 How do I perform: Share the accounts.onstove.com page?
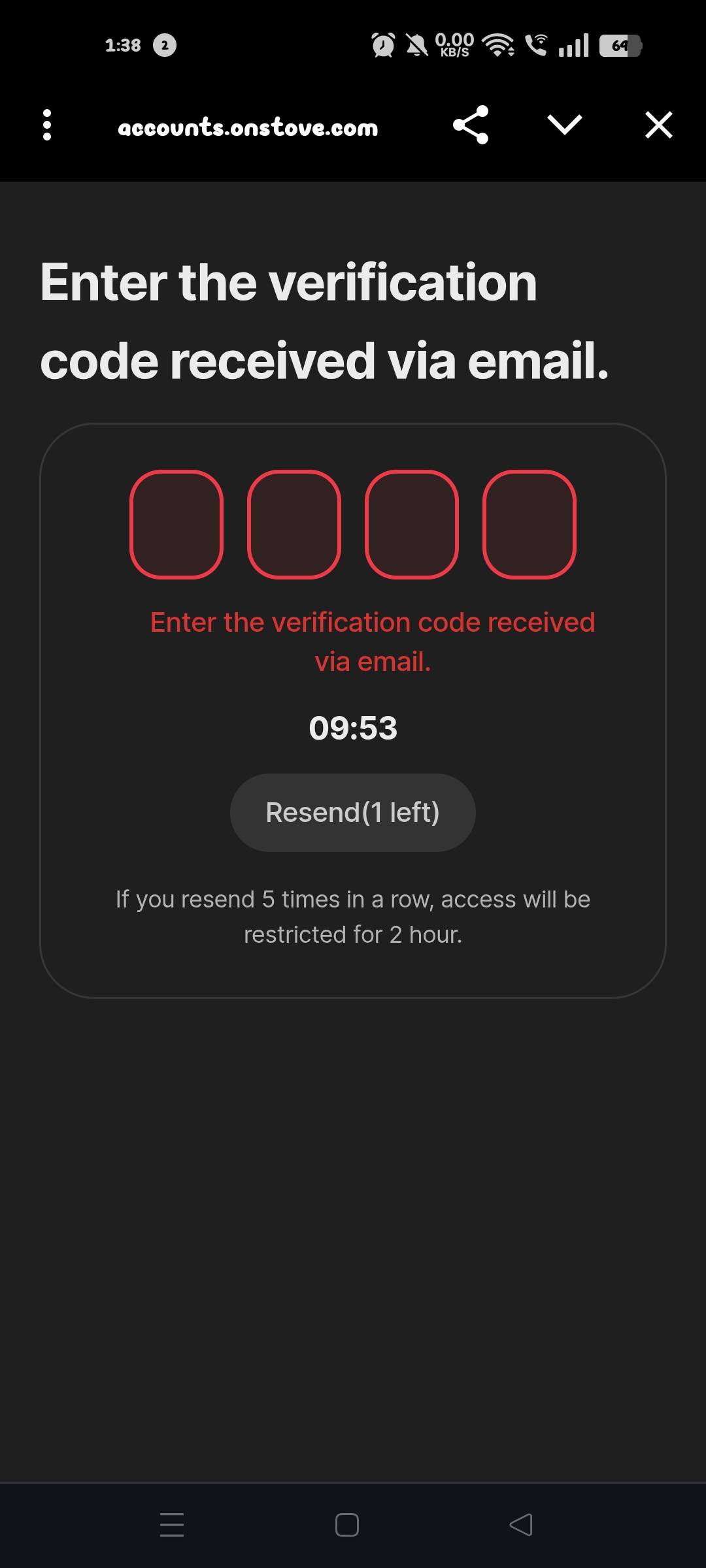click(471, 125)
